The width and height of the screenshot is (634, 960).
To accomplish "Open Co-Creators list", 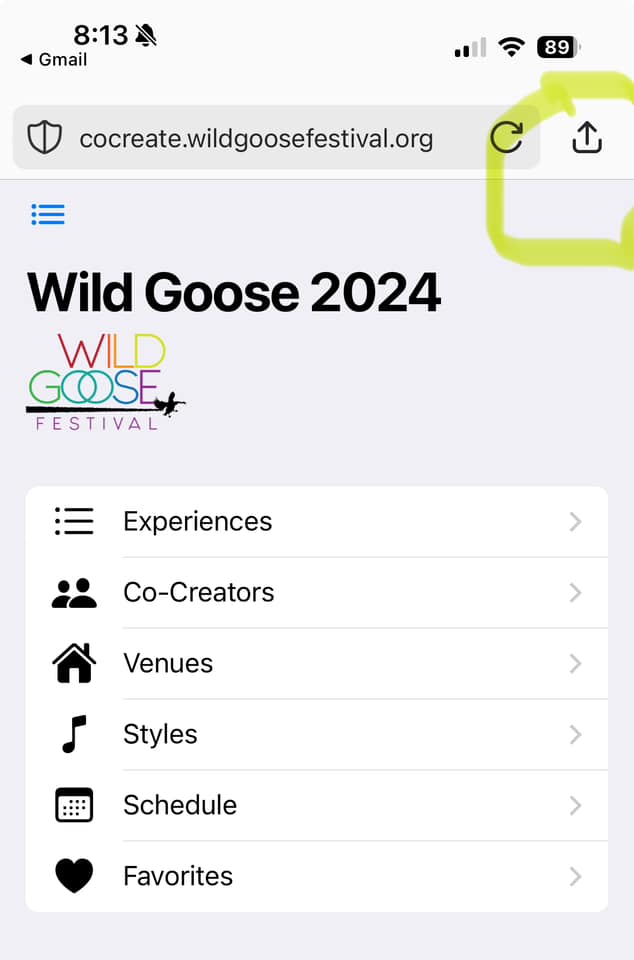I will (316, 592).
